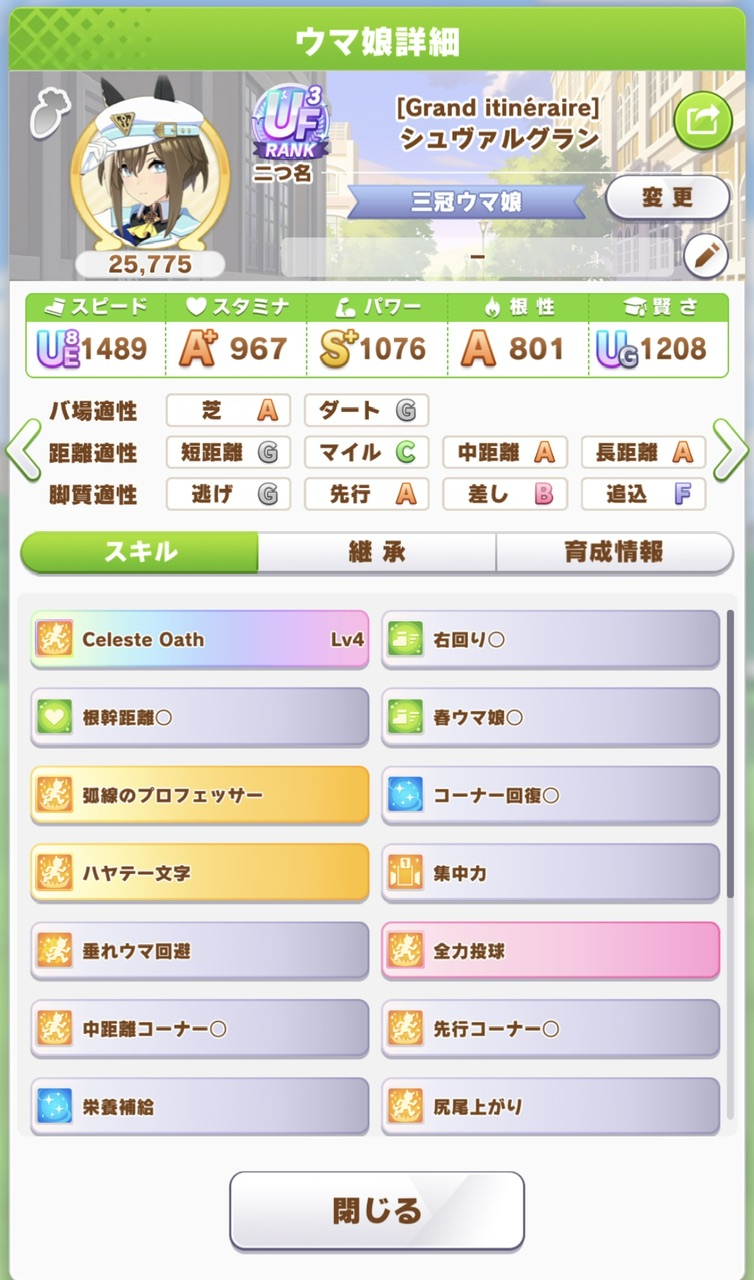Viewport: 754px width, 1280px height.
Task: Tap the 変更 button to change the title
Action: 668,197
